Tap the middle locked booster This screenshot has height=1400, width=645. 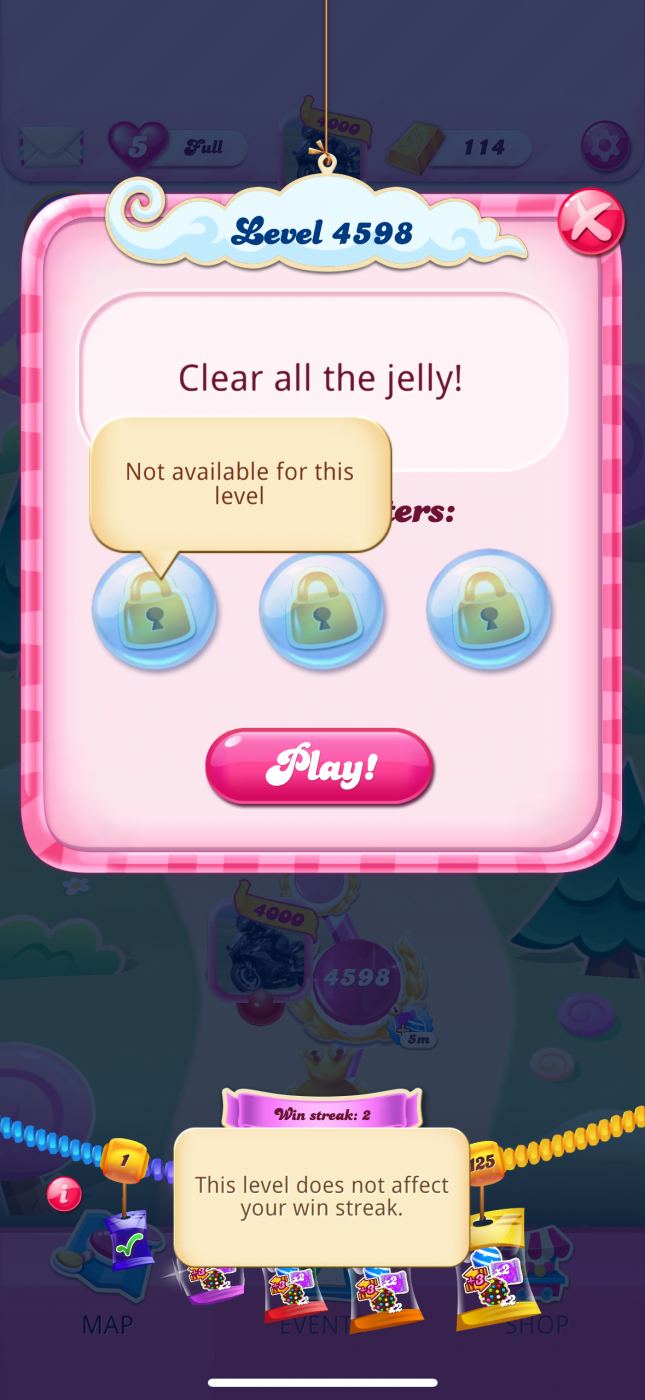point(321,612)
